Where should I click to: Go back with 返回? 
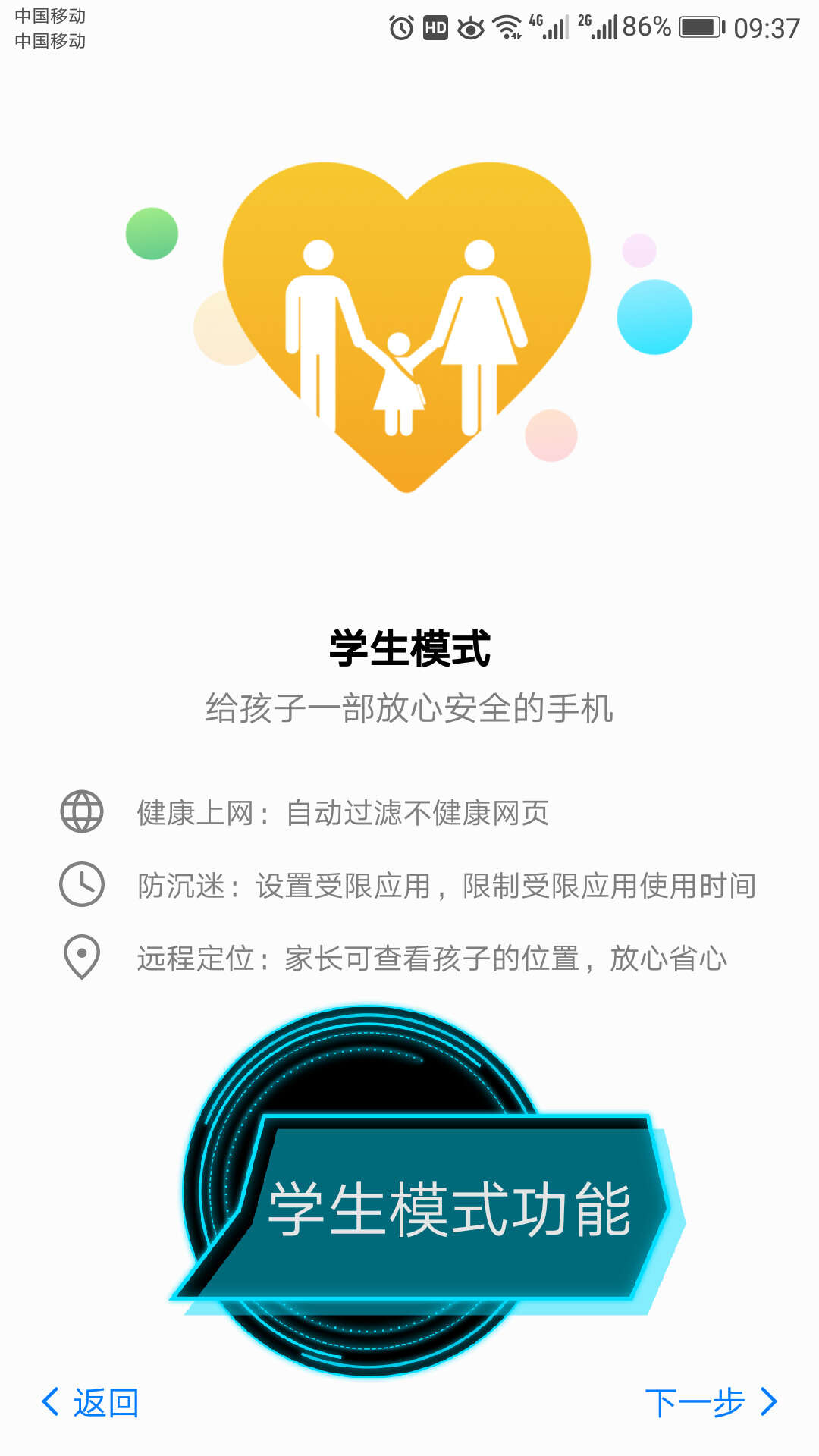pos(90,1403)
